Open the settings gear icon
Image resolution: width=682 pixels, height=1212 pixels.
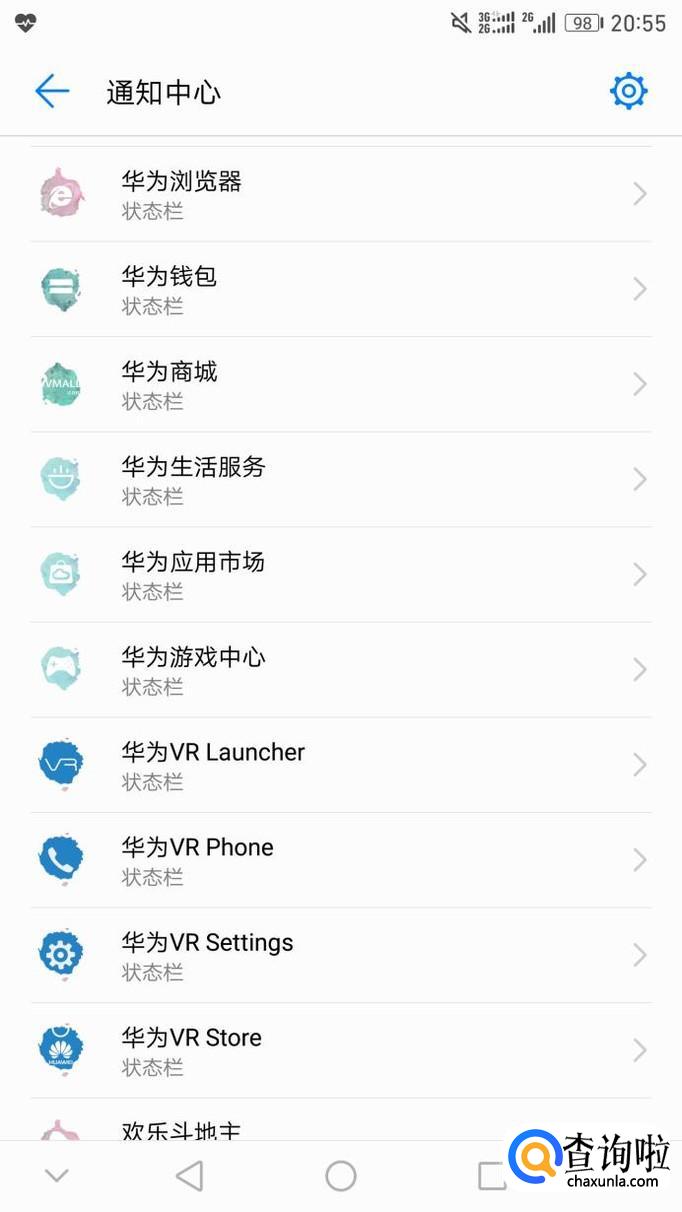[628, 92]
